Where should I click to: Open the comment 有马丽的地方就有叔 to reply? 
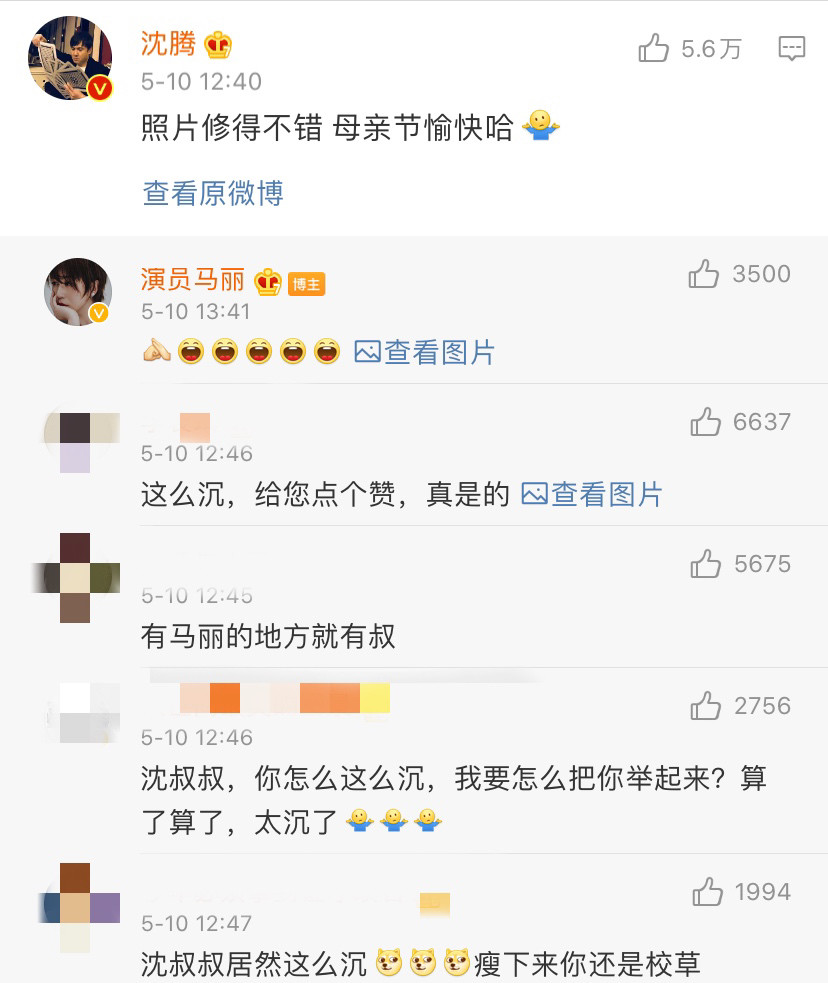coord(270,636)
